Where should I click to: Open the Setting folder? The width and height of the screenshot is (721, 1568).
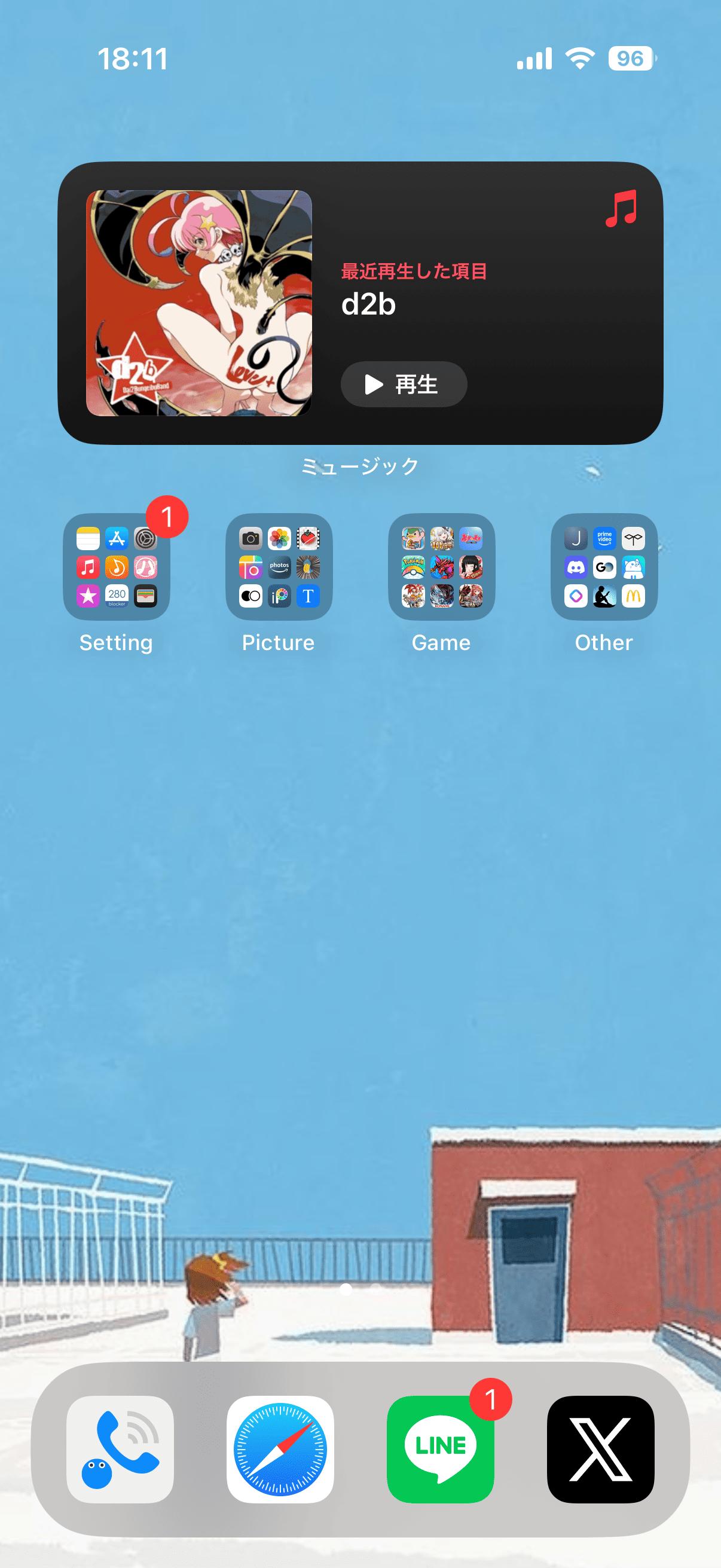tap(116, 567)
